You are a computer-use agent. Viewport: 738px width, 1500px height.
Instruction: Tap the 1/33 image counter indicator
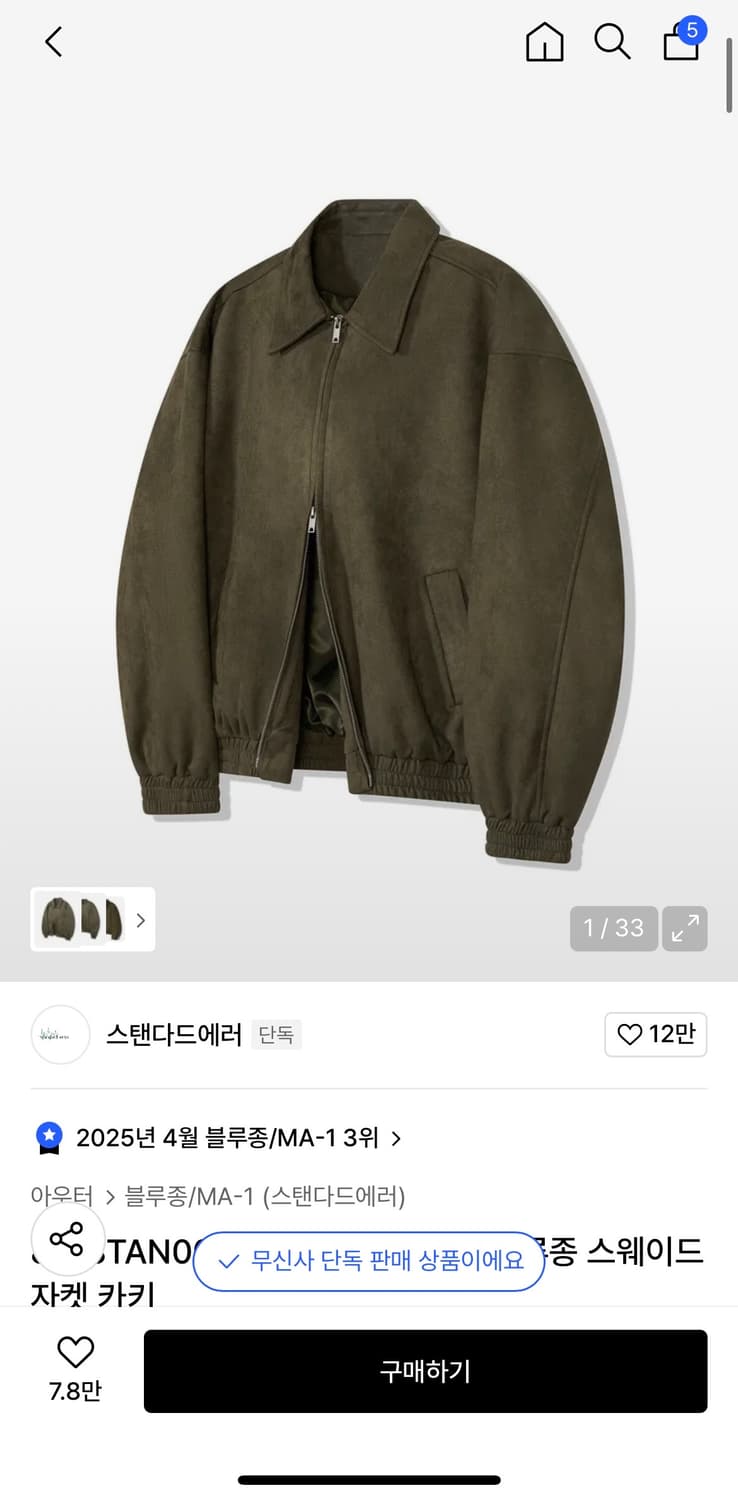(613, 928)
